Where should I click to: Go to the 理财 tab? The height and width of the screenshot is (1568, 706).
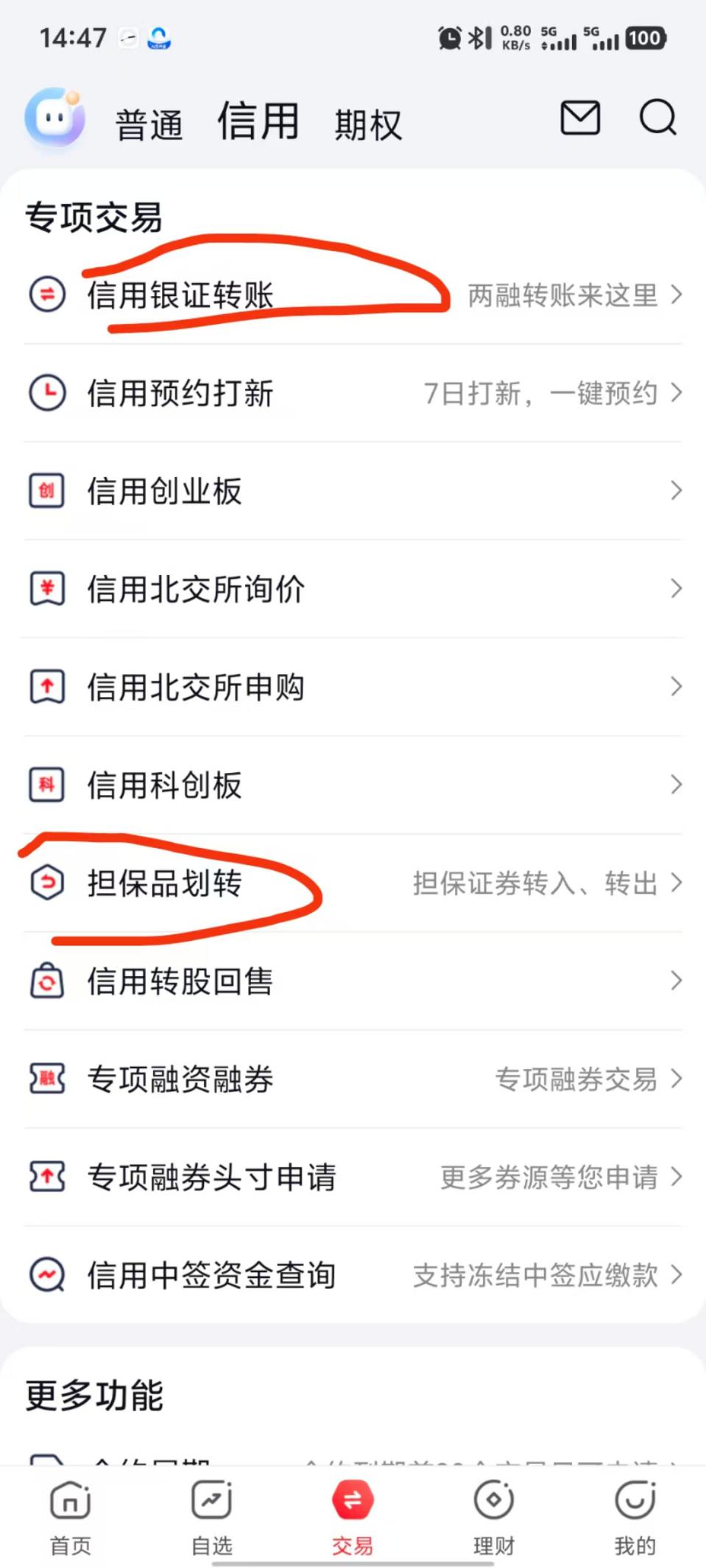point(494,1518)
